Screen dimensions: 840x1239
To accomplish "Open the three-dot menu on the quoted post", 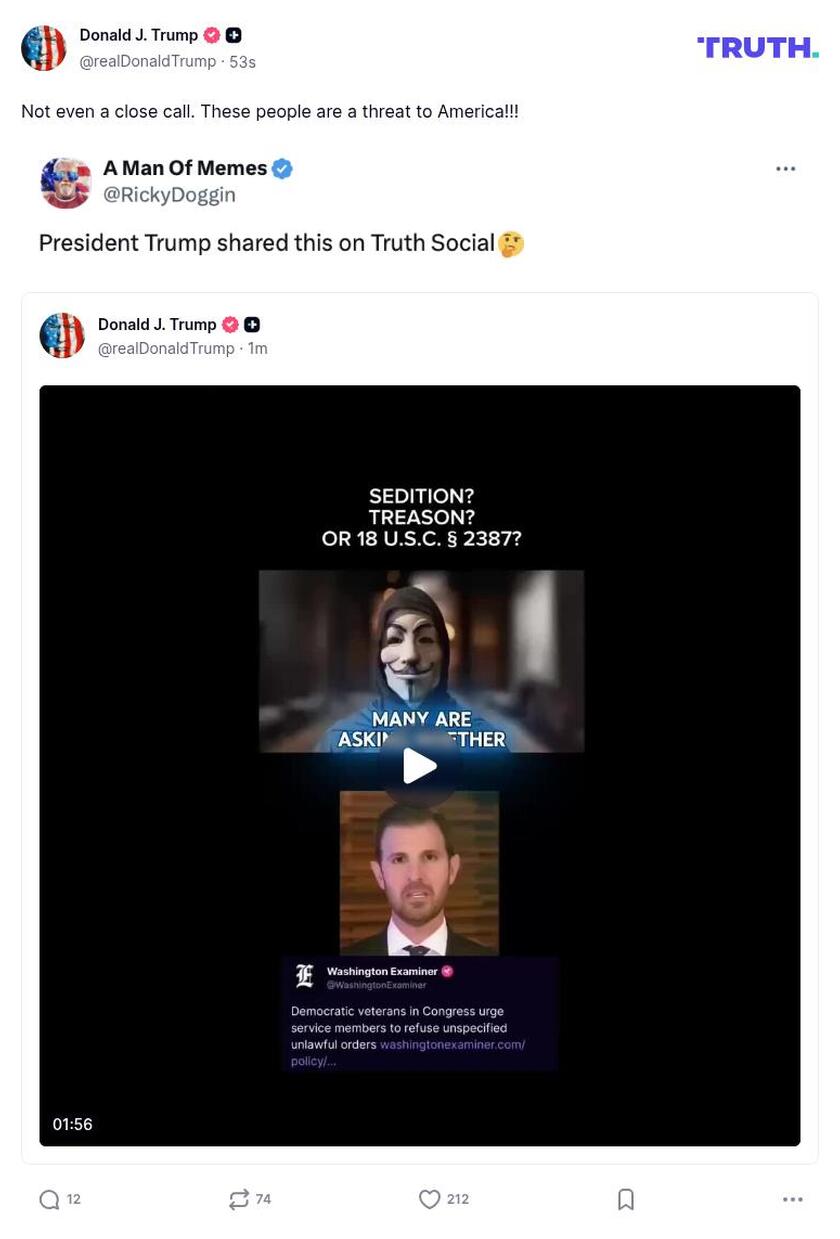I will pos(786,168).
